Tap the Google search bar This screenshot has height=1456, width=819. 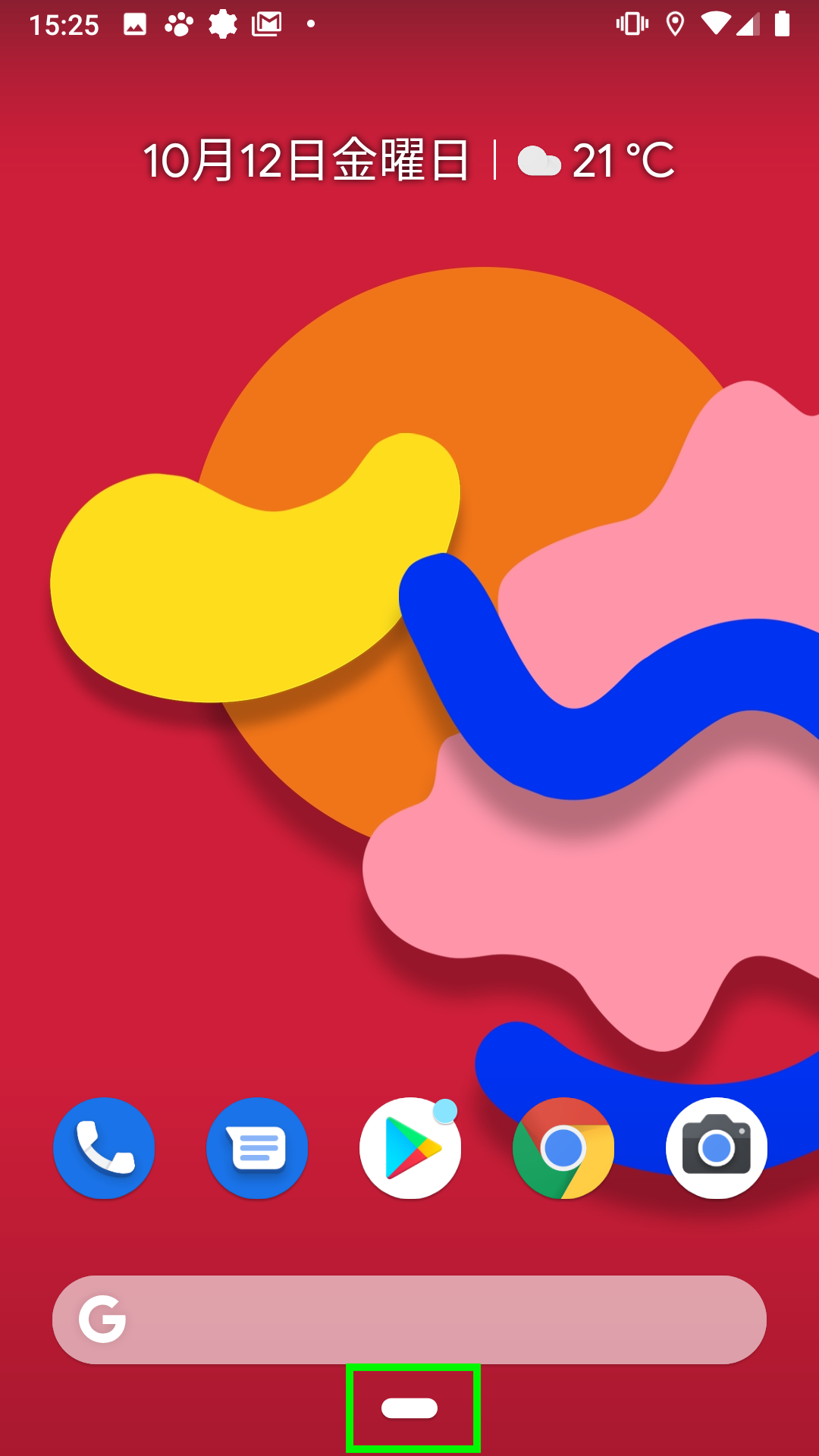point(409,1319)
